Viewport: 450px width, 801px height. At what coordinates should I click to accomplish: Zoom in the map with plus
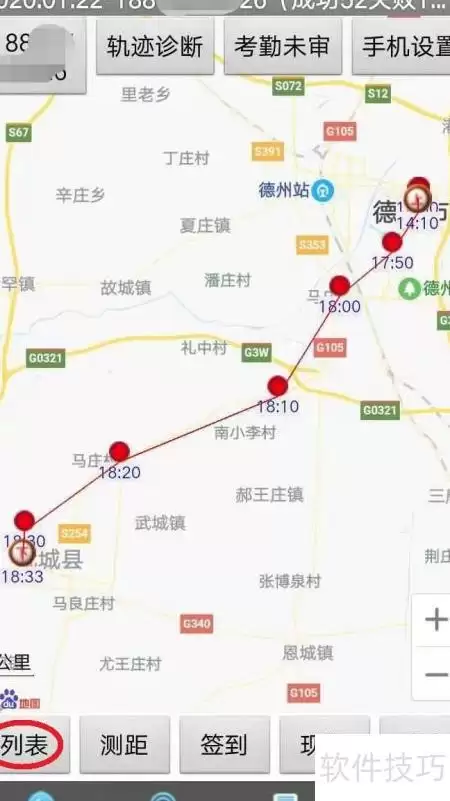click(x=435, y=620)
